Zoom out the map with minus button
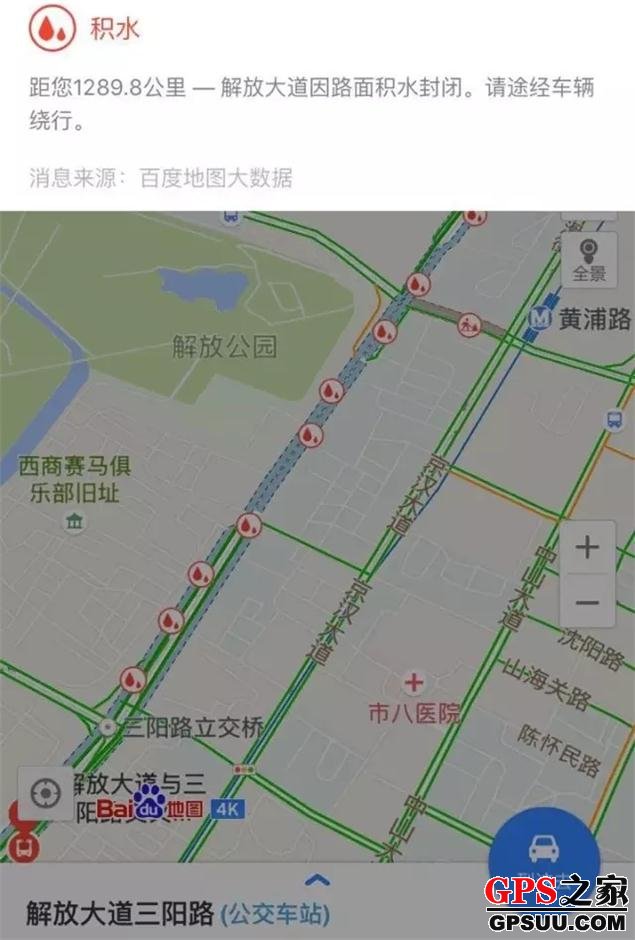This screenshot has width=635, height=940. point(587,603)
